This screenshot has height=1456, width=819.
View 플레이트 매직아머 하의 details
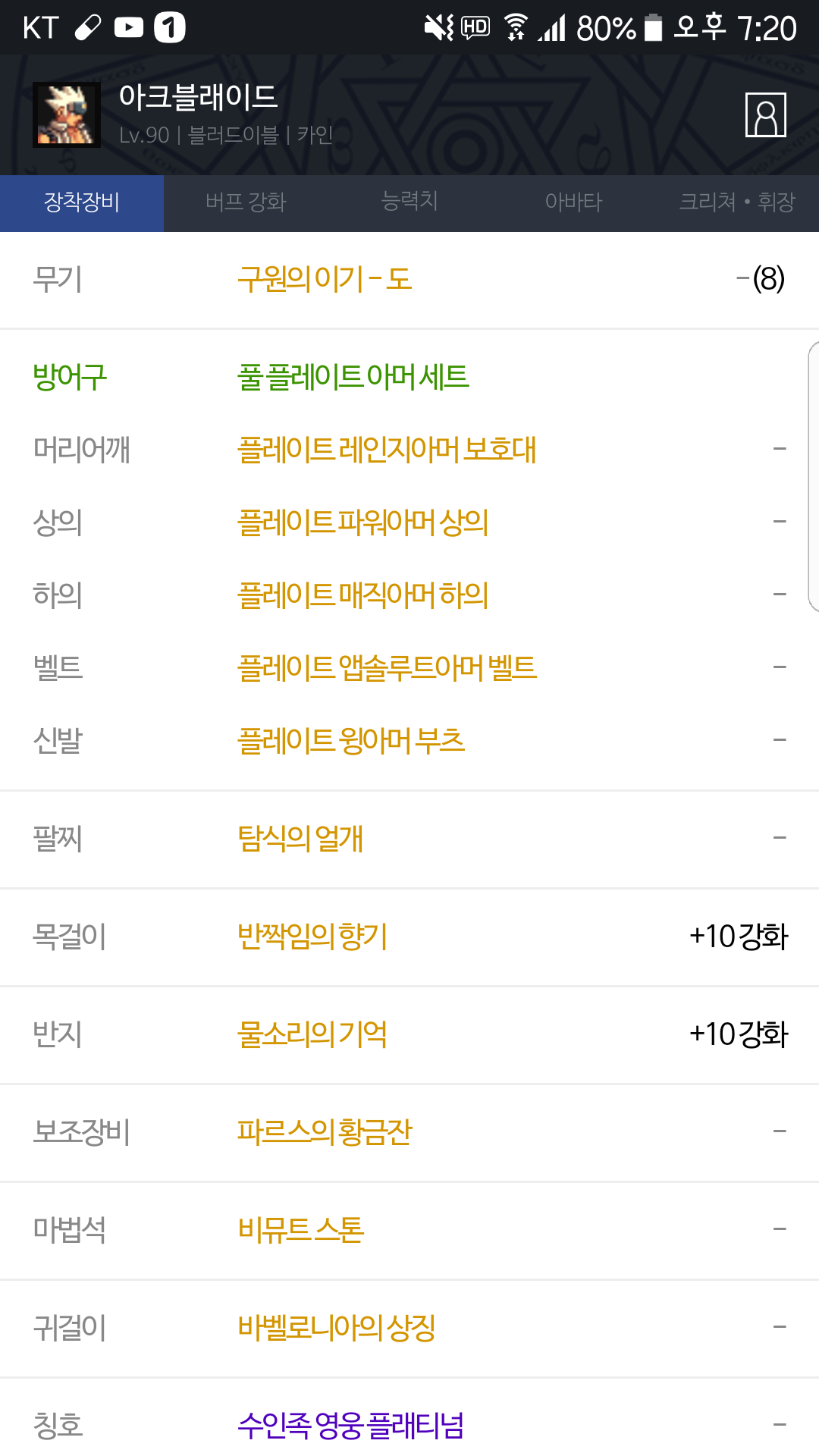coord(362,595)
